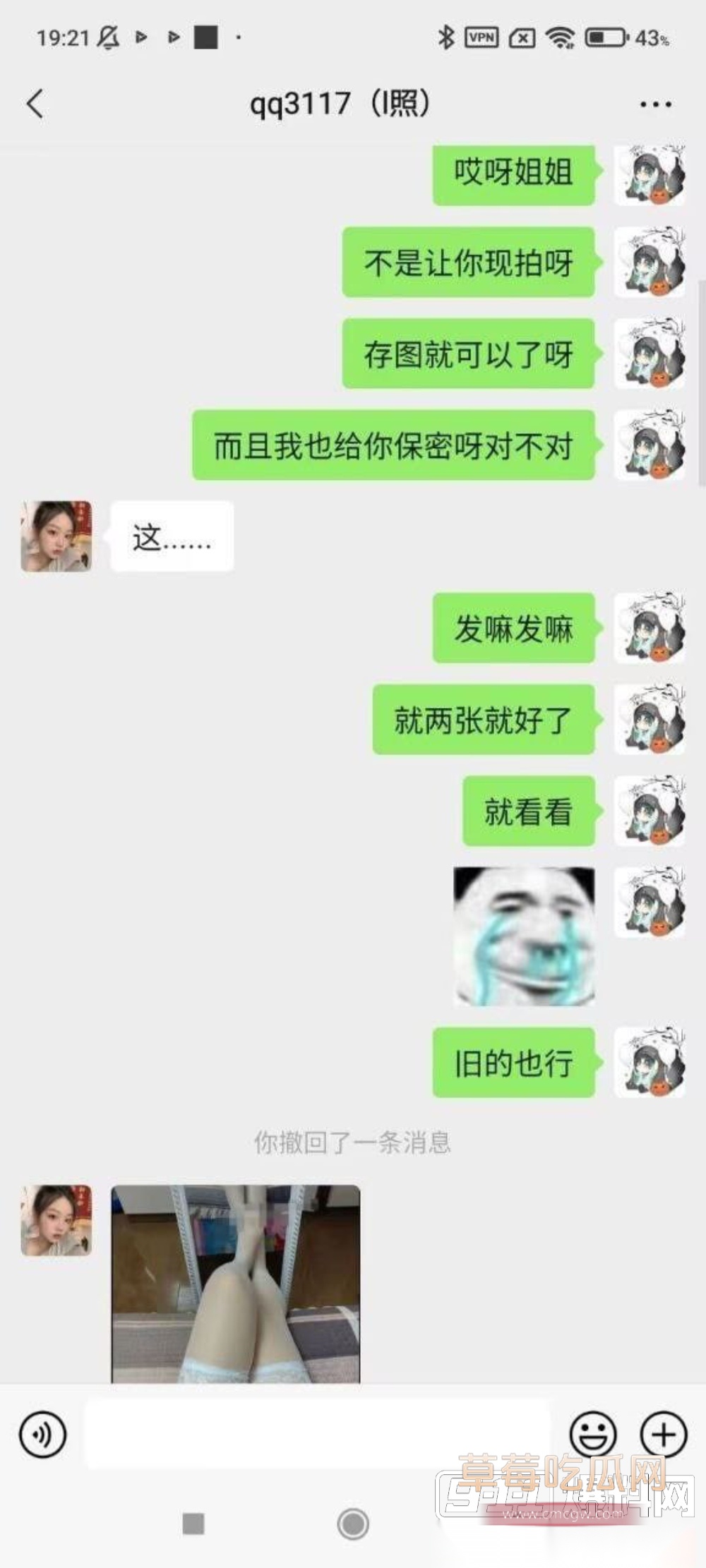Open the chat info overflow menu
The width and height of the screenshot is (706, 1568).
pyautogui.click(x=655, y=104)
